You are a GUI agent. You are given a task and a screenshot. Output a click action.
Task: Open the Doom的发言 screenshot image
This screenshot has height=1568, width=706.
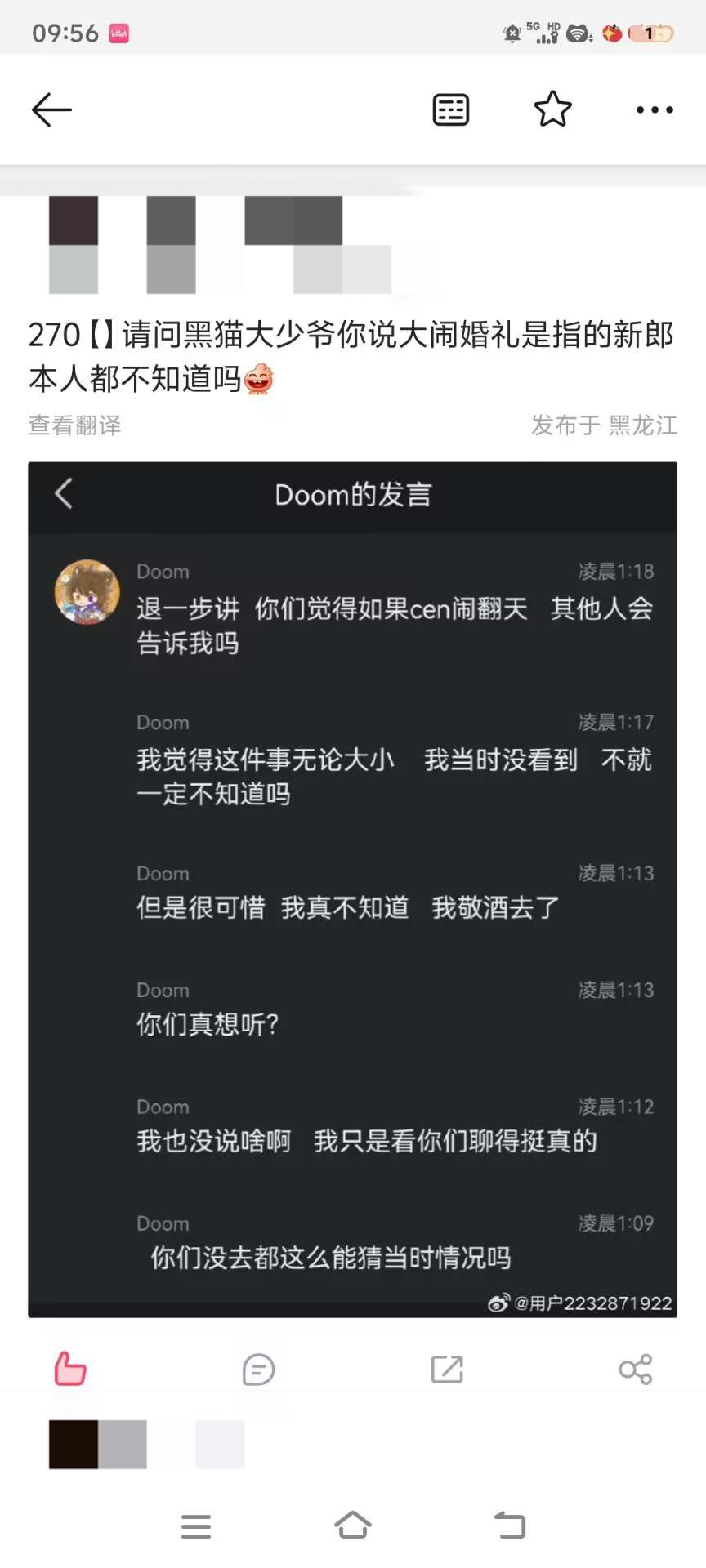coord(352,889)
